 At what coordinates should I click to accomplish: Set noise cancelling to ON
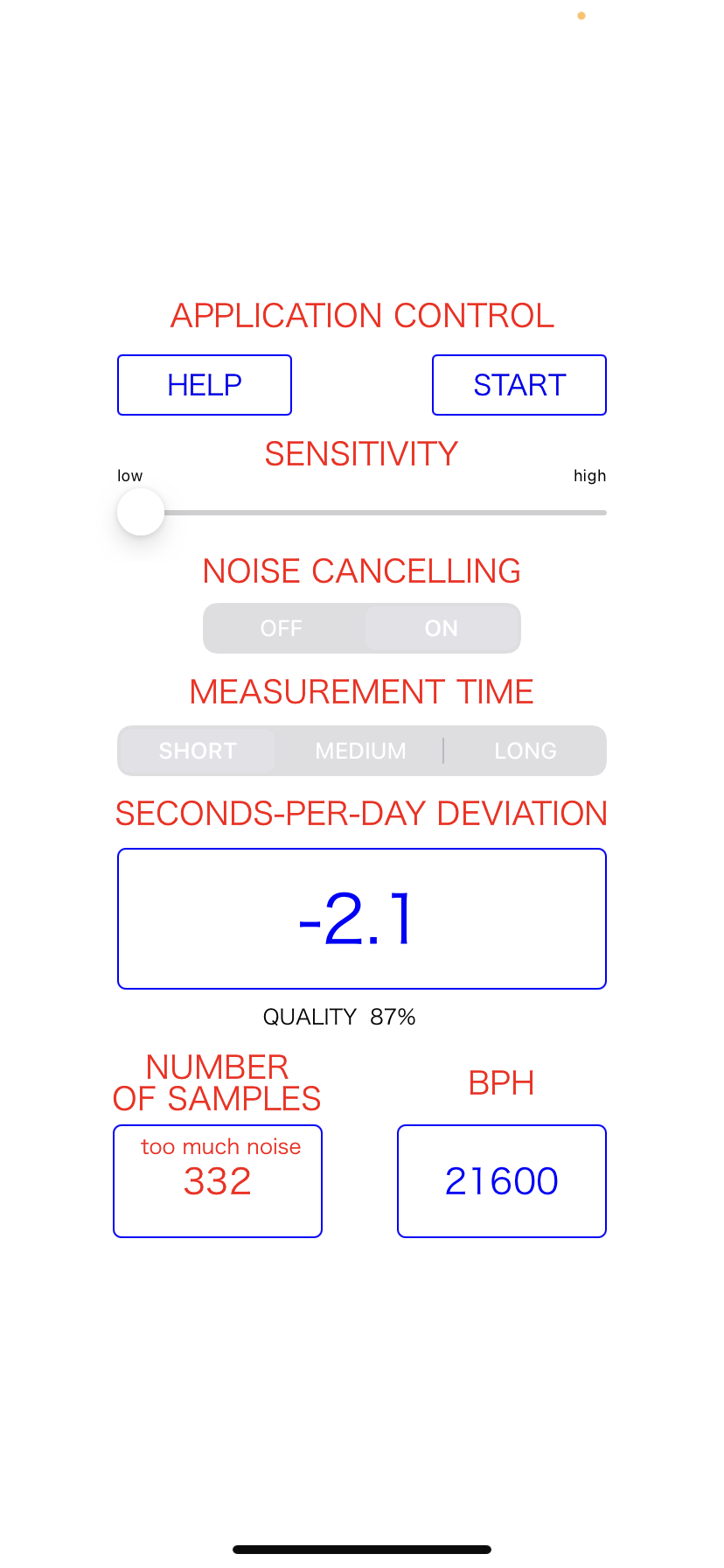point(442,628)
